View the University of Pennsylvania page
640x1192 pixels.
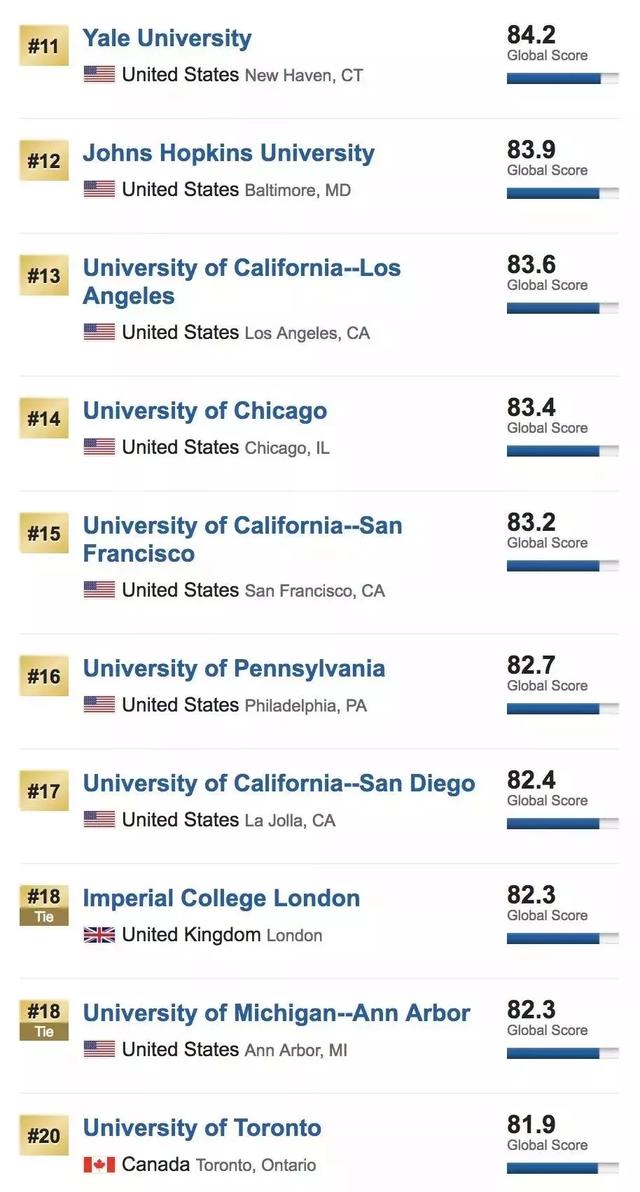click(233, 669)
